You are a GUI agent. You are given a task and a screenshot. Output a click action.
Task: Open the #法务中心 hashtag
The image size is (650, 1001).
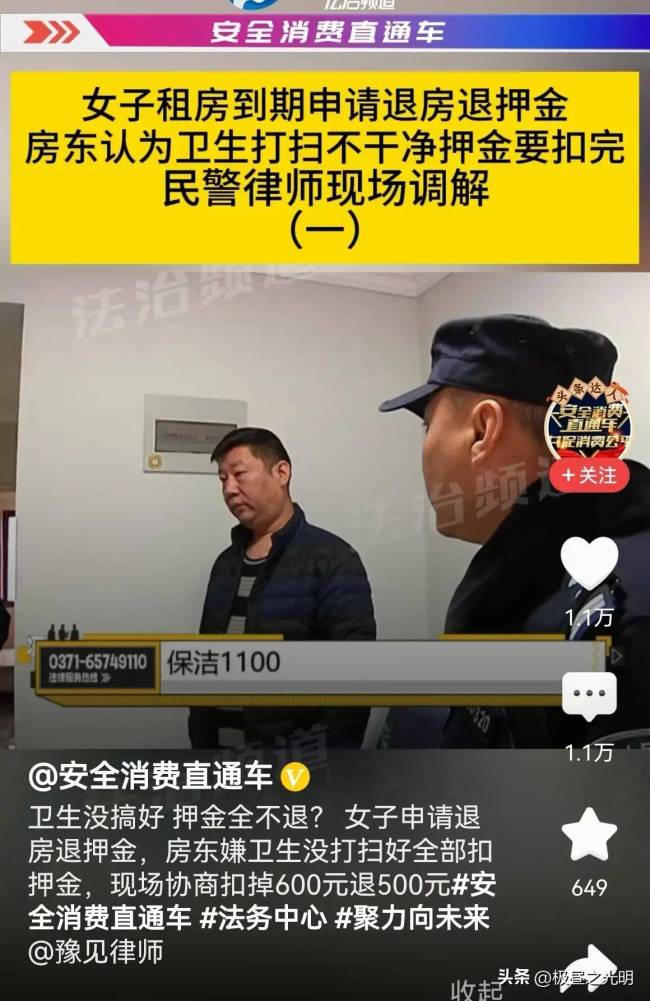point(264,918)
